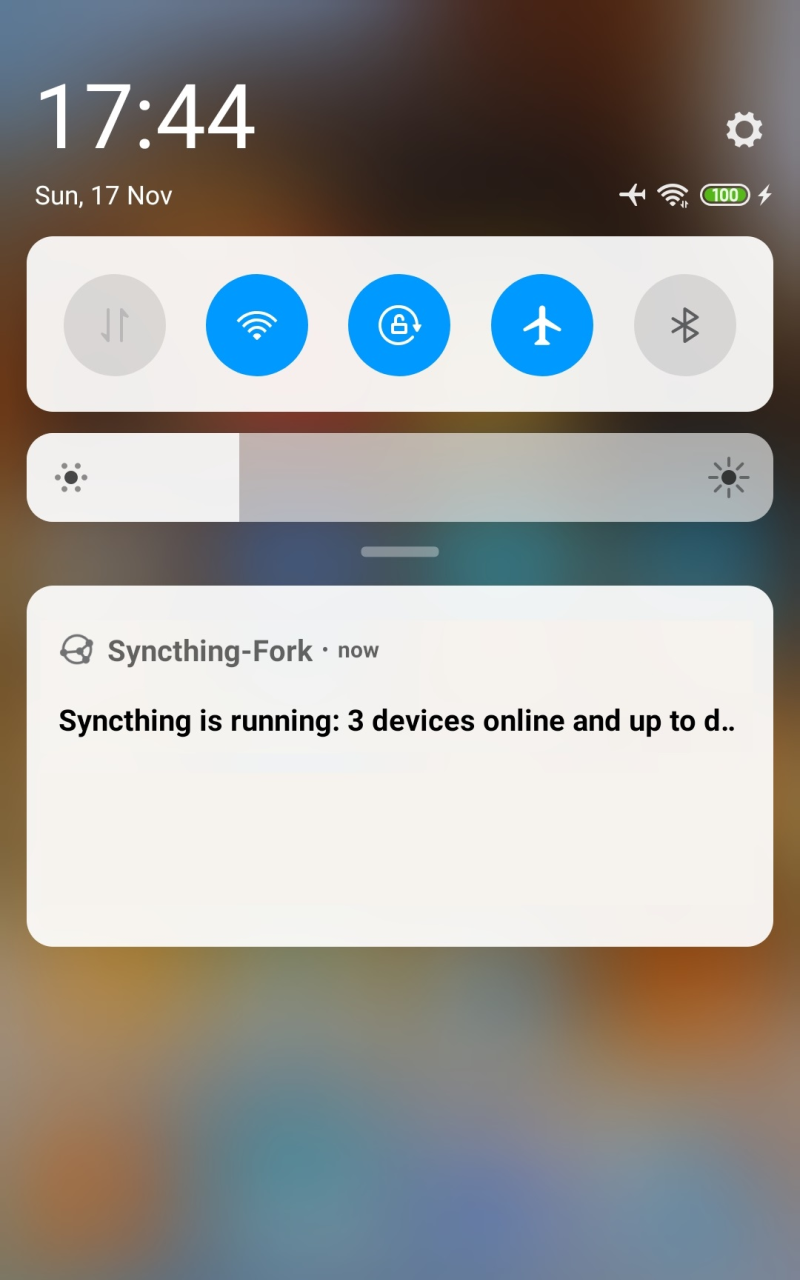Tap the dim brightness sun icon
The image size is (800, 1280).
70,477
